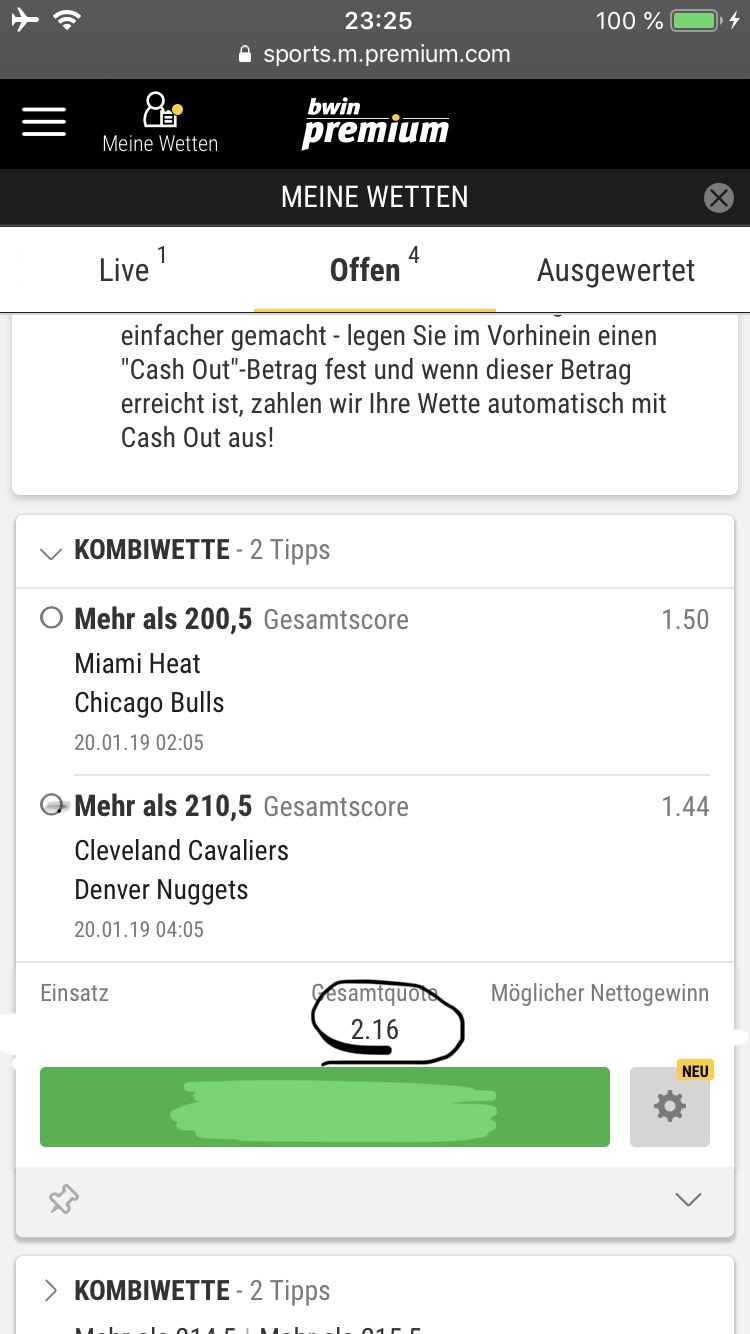Close the Meine Wetten panel
Screen dimensions: 750x1334
[x=718, y=198]
